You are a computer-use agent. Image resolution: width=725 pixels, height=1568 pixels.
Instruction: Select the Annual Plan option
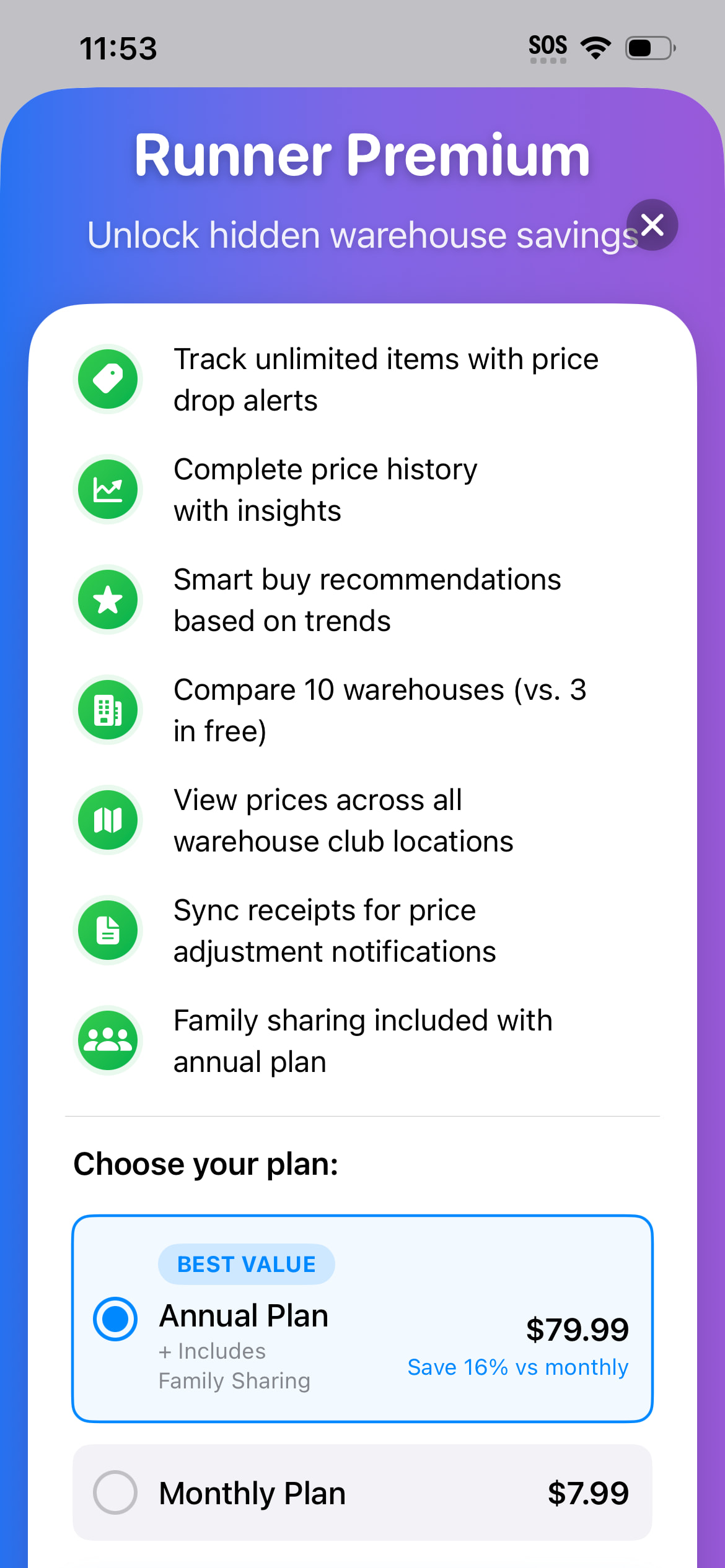(x=362, y=1318)
